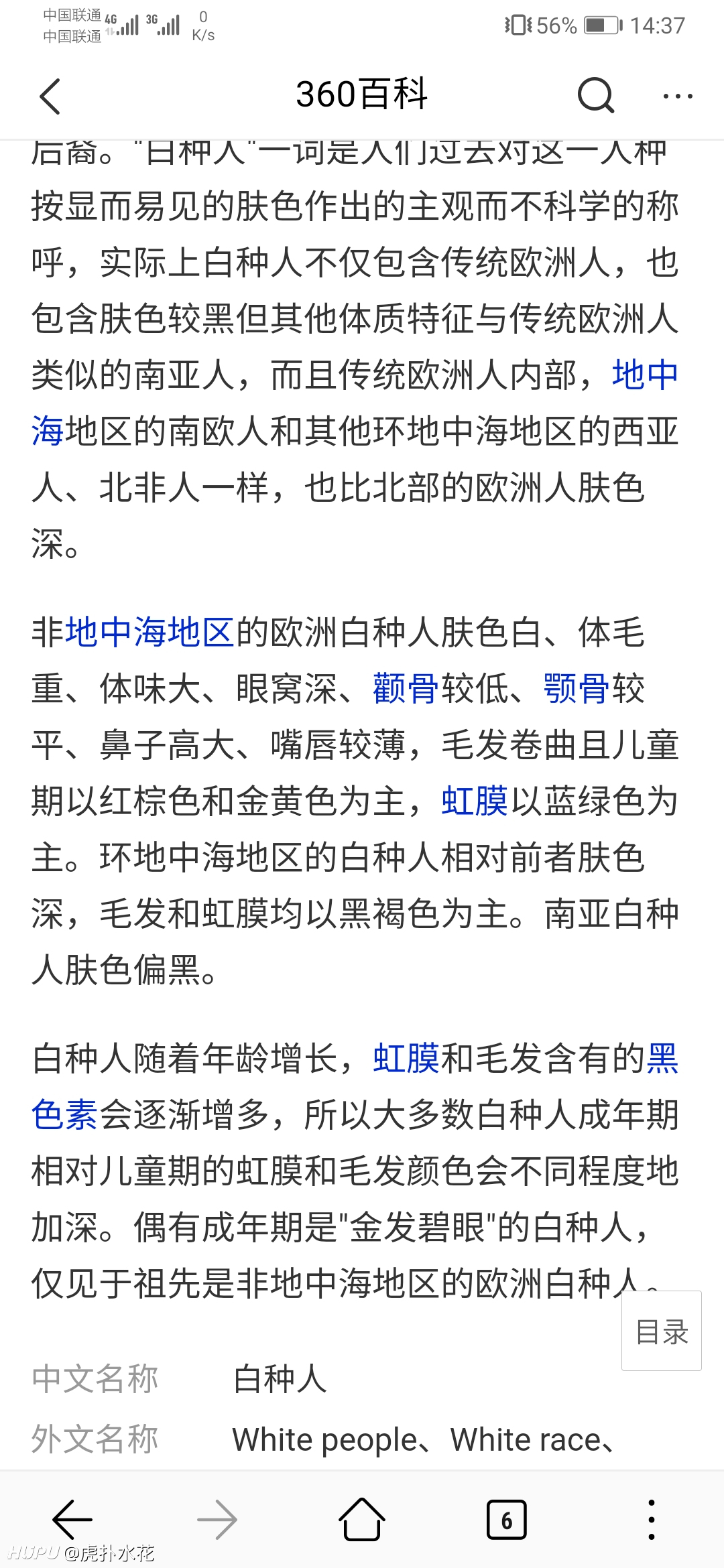Viewport: 724px width, 1568px height.
Task: Open the tabs switcher showing 6
Action: [506, 1520]
